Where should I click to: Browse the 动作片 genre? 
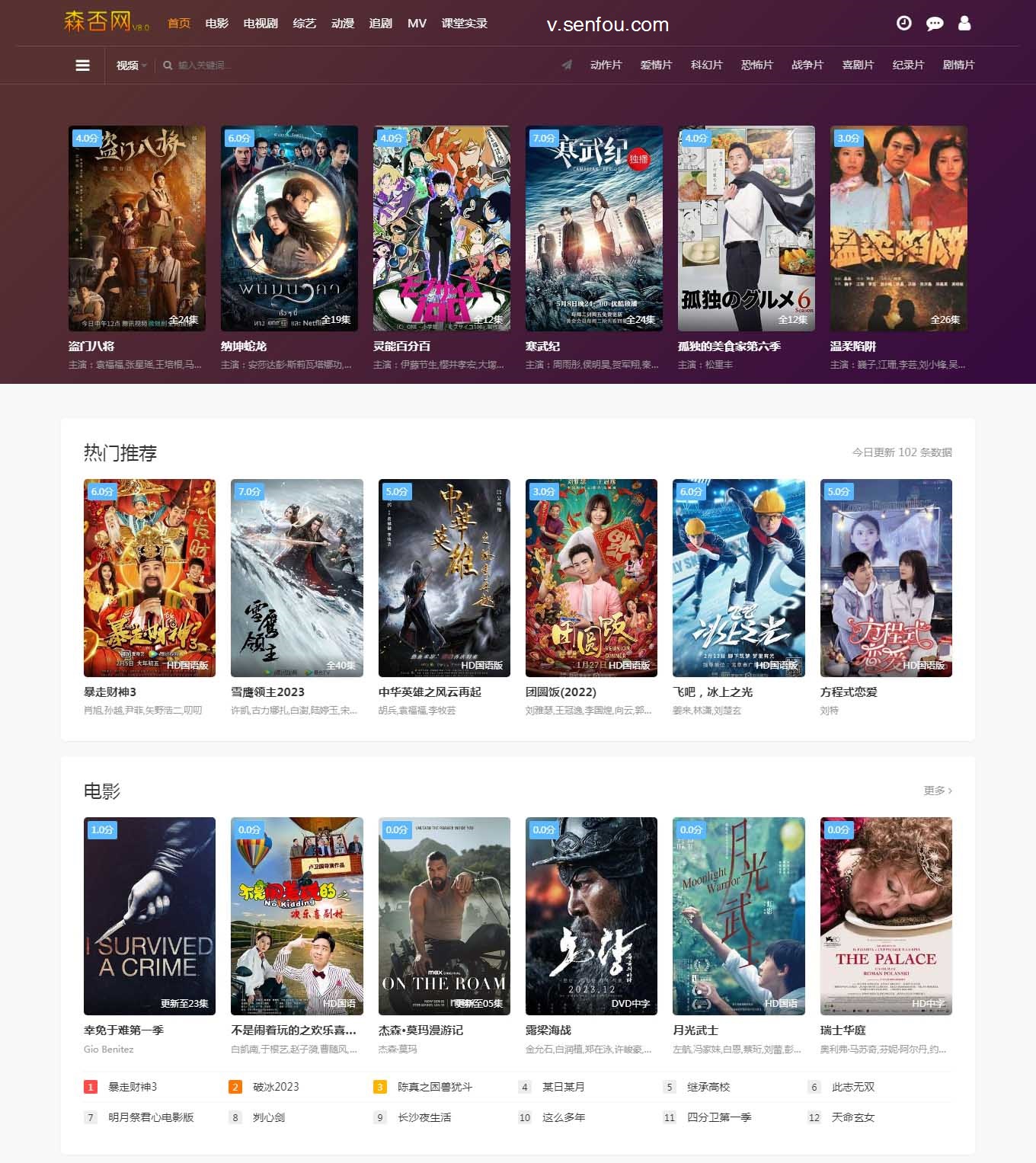(606, 65)
